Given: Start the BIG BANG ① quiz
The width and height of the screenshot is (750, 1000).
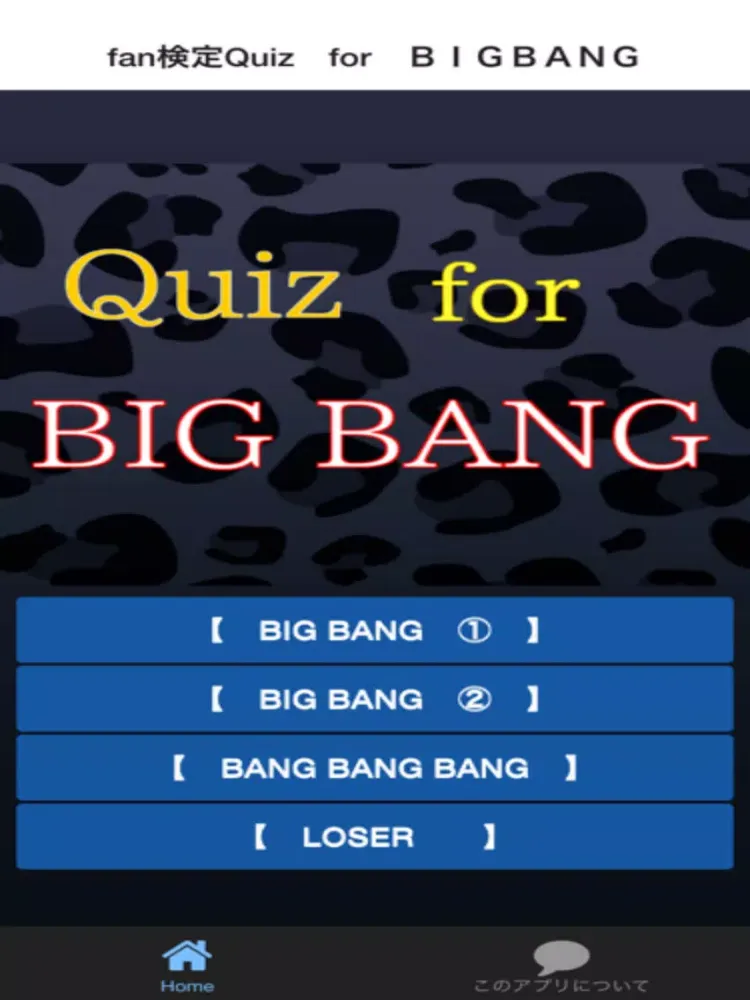Looking at the screenshot, I should [375, 630].
